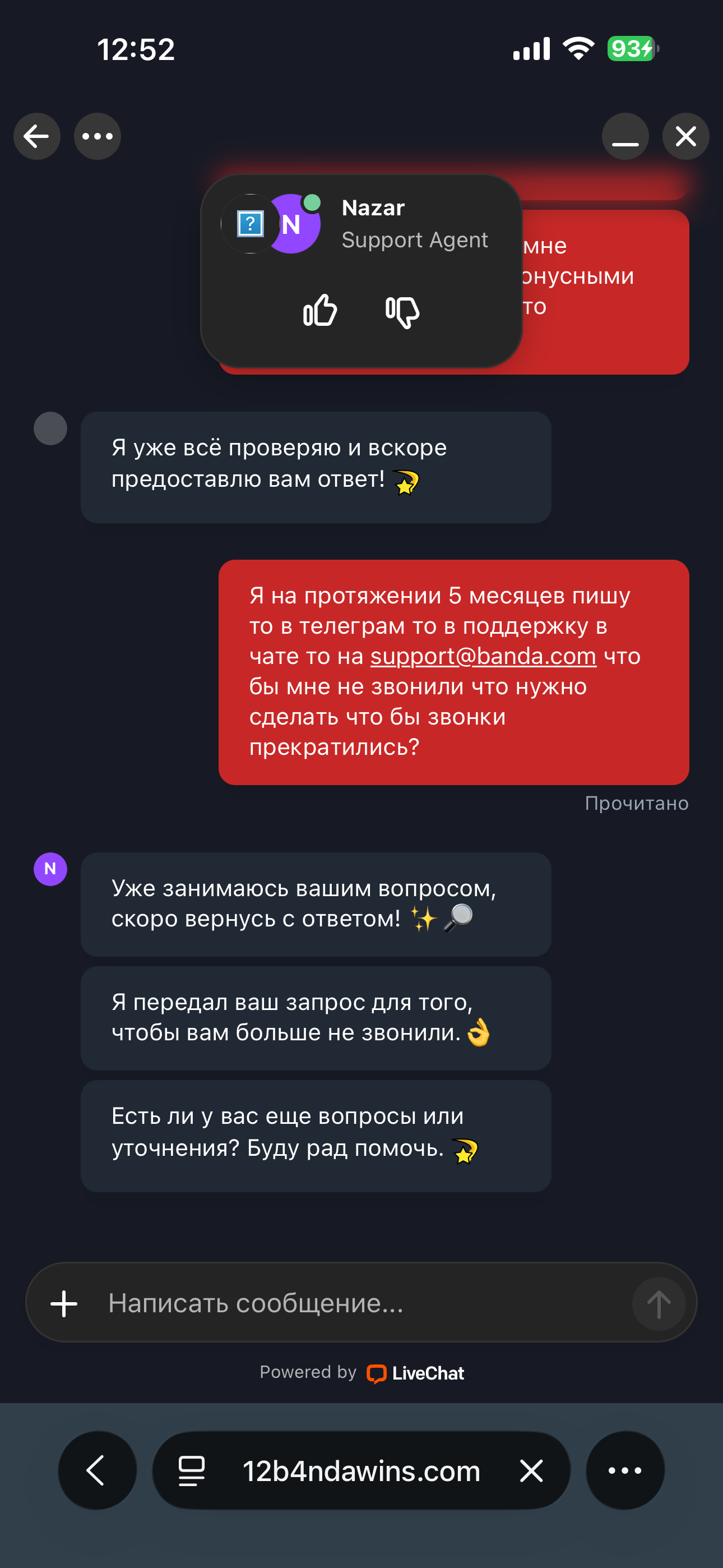The width and height of the screenshot is (723, 1568).
Task: Rate agent Nazar with thumbs down
Action: (x=402, y=312)
